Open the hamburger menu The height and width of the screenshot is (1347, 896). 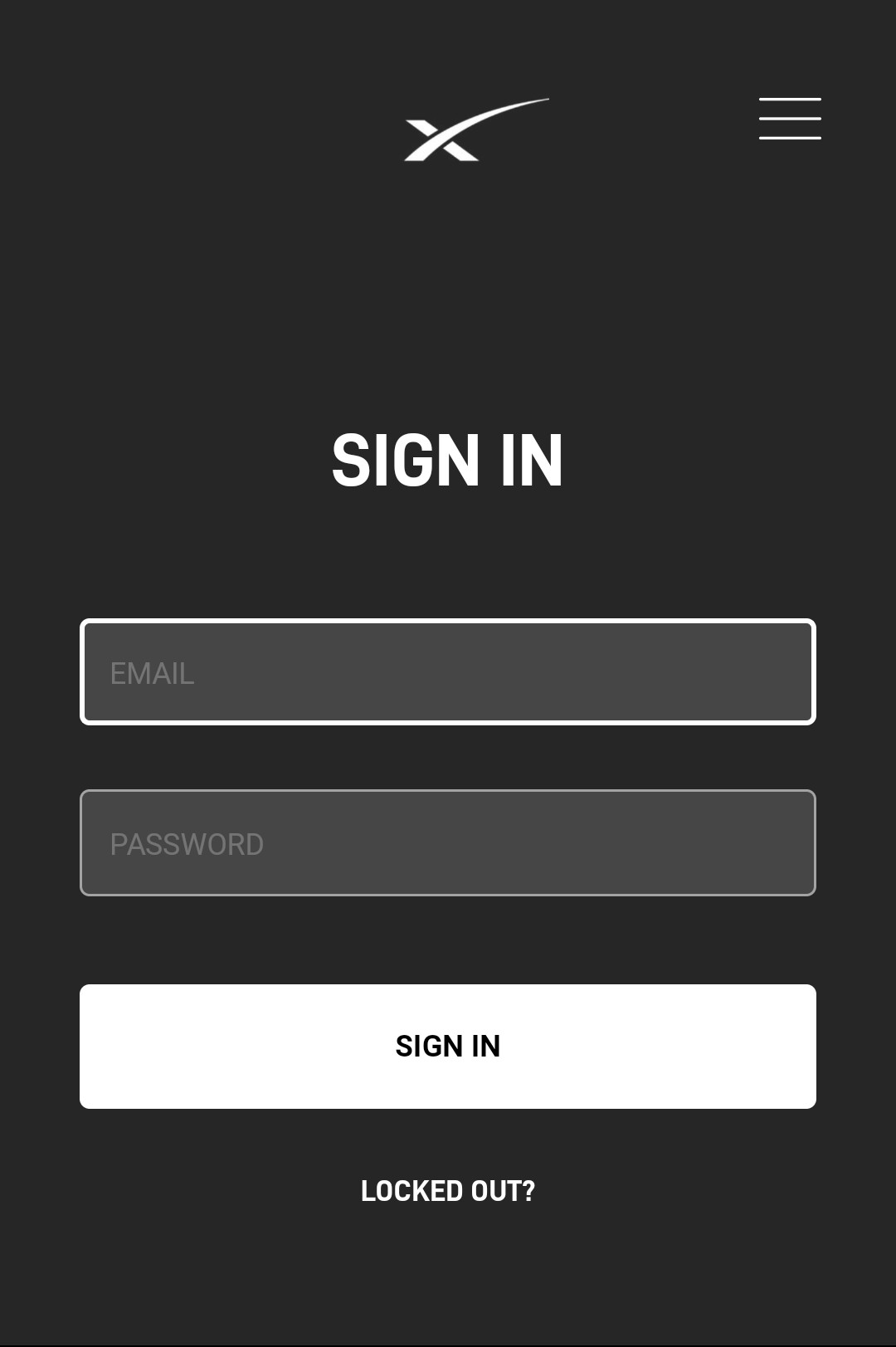coord(789,118)
